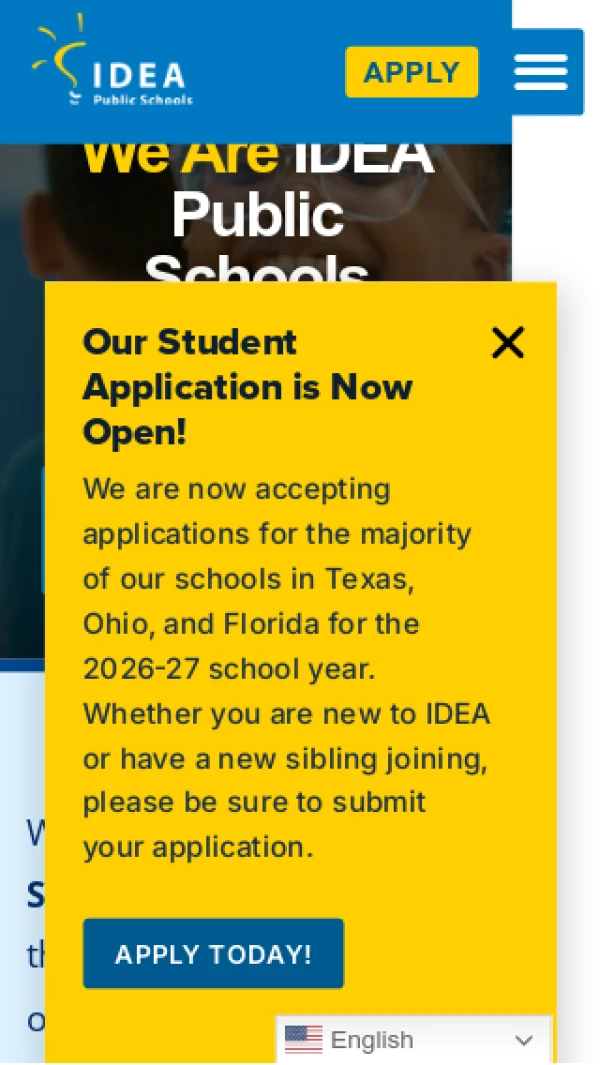Select the APPLY TODAY! button
The width and height of the screenshot is (600, 1065).
213,953
